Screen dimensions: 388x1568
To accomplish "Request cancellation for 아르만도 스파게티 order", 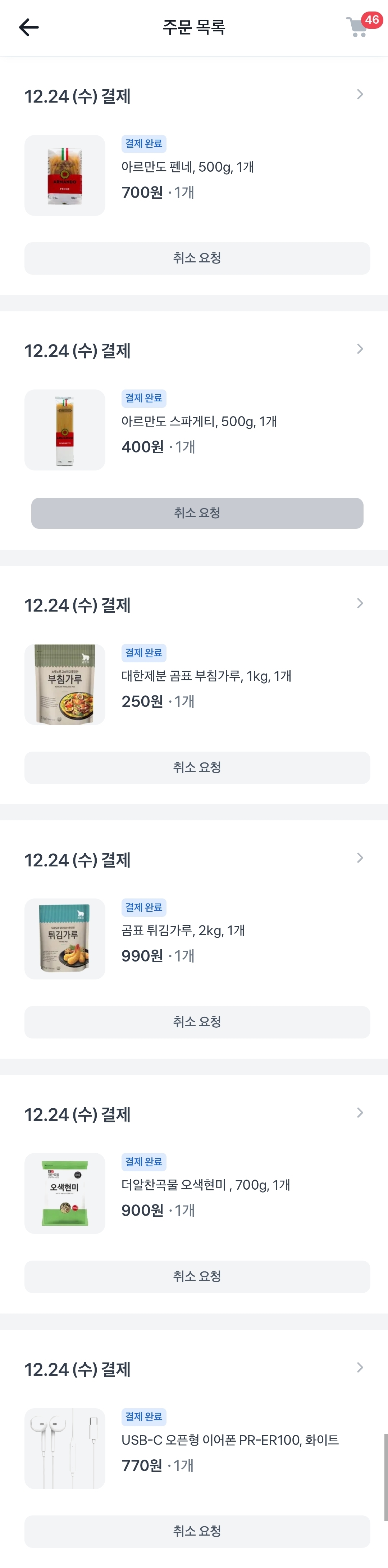I will pos(197,513).
